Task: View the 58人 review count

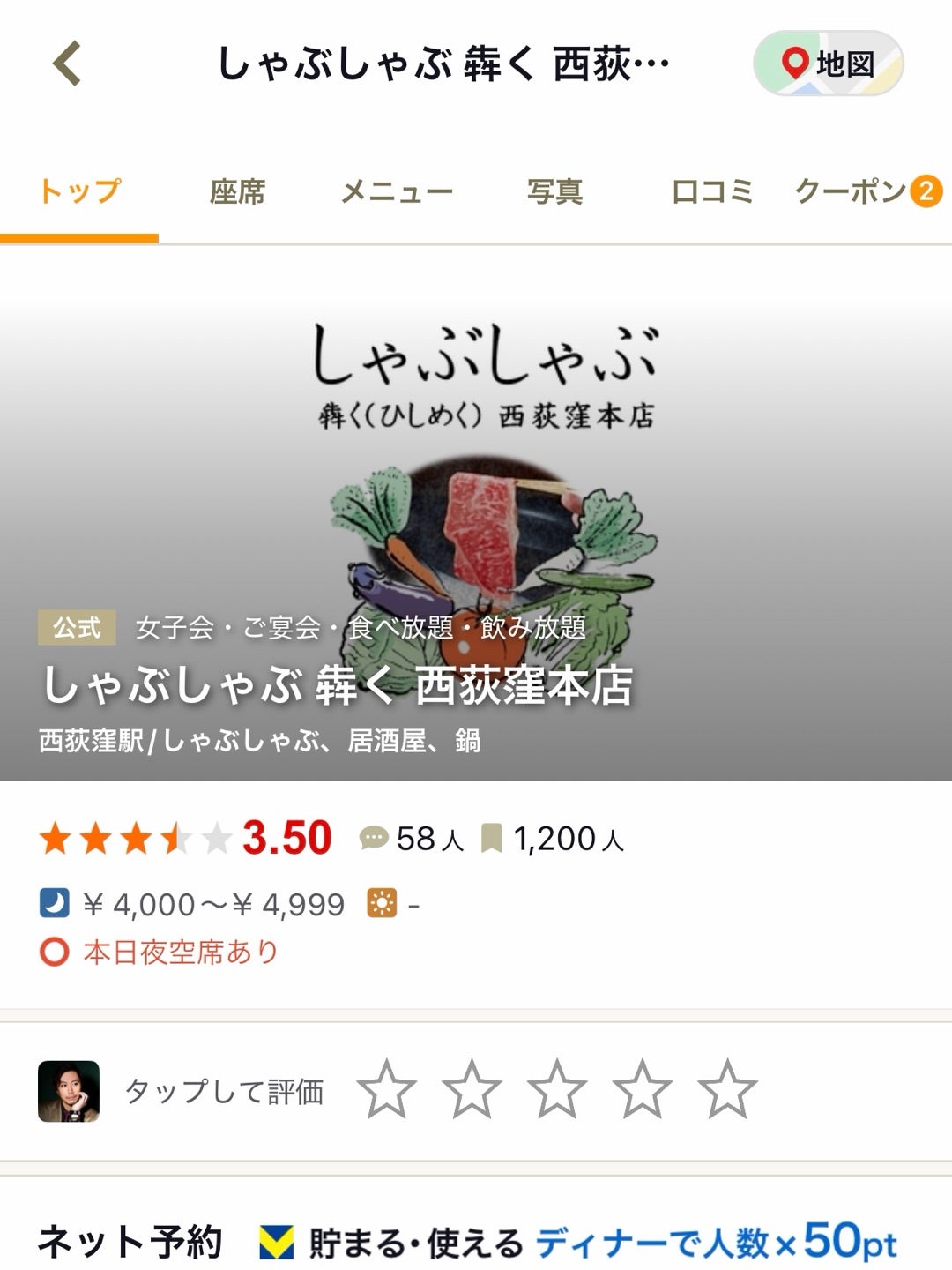Action: pos(412,839)
